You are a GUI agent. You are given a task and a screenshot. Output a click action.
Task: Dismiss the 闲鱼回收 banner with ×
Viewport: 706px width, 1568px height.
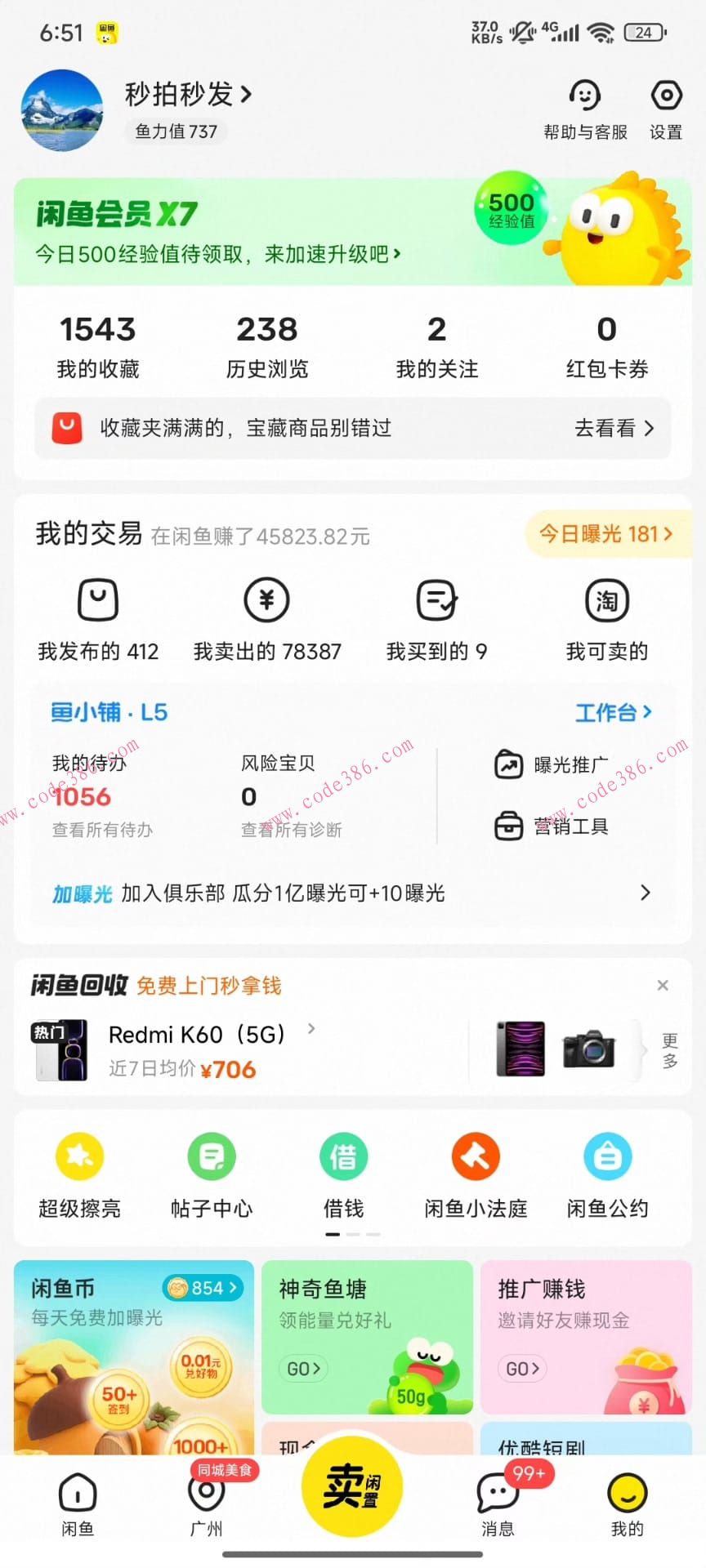pos(664,986)
